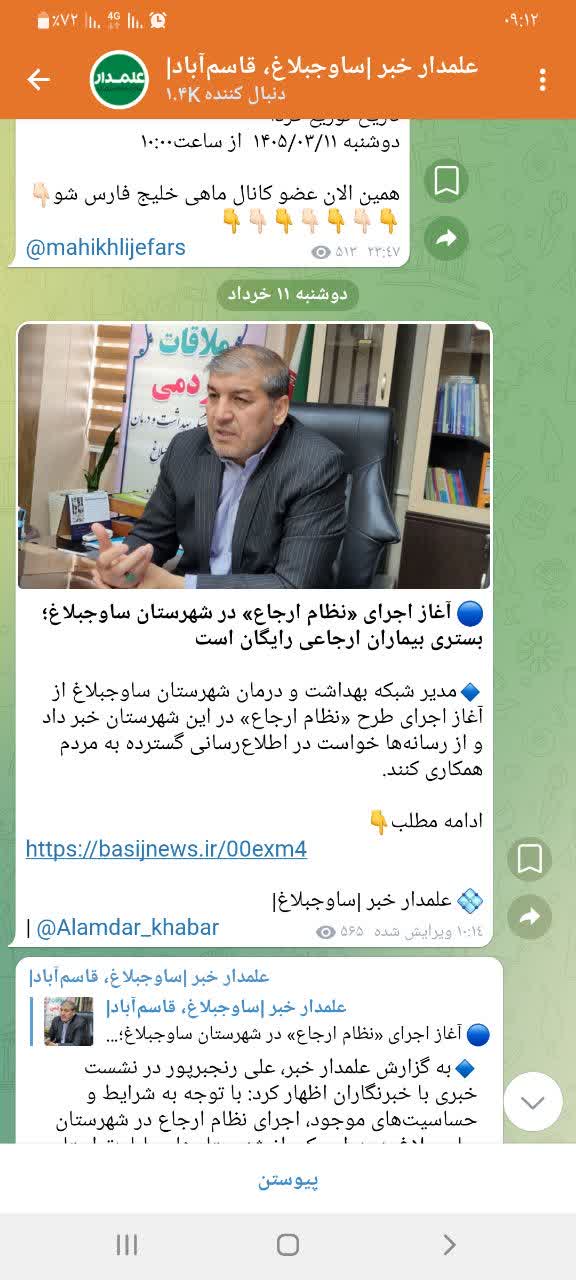This screenshot has width=576, height=1280.
Task: Open the @mahikhlijefars mention link
Action: coord(106,247)
